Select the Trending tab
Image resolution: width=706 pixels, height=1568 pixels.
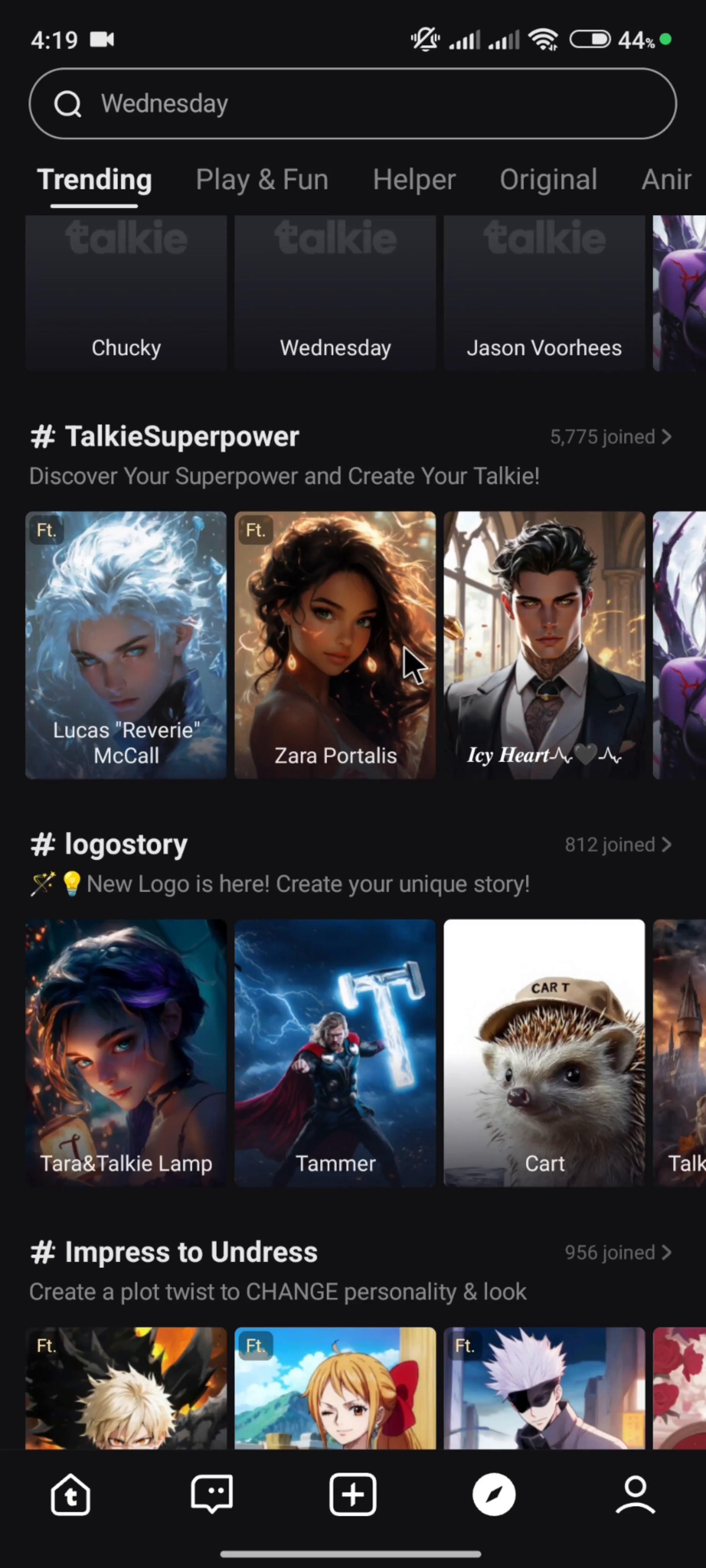pyautogui.click(x=94, y=180)
